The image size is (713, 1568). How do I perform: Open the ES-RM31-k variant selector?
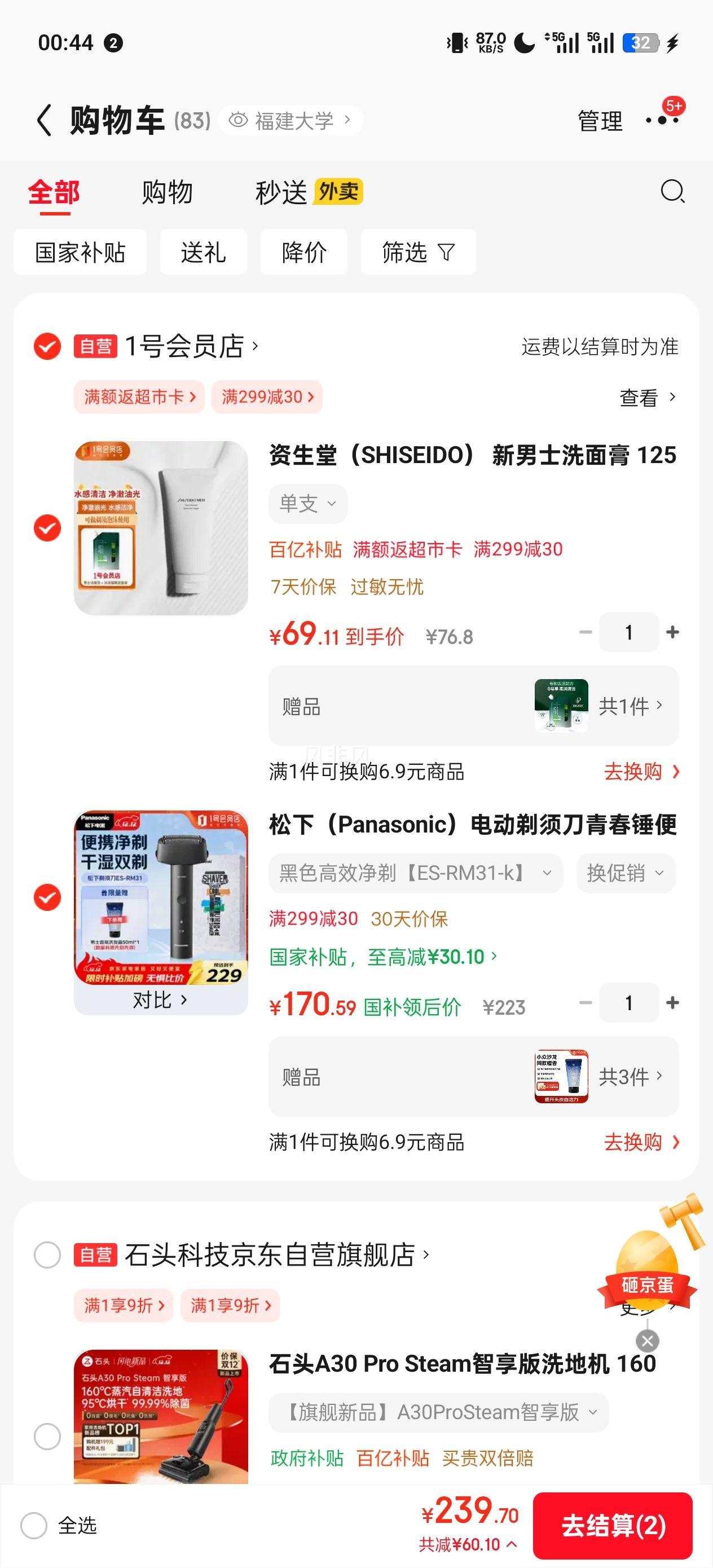coord(412,873)
